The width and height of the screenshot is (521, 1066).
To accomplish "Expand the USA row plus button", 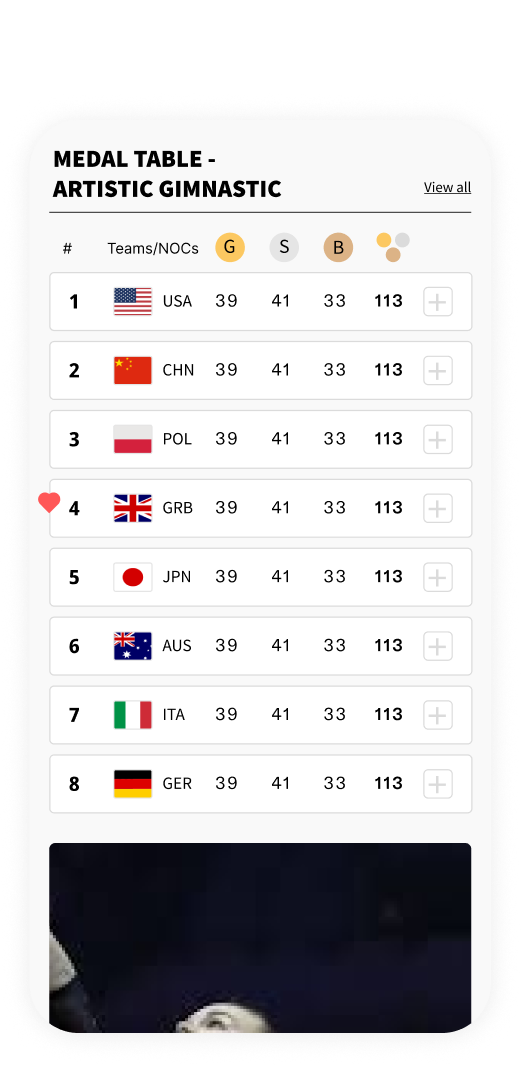I will point(438,301).
